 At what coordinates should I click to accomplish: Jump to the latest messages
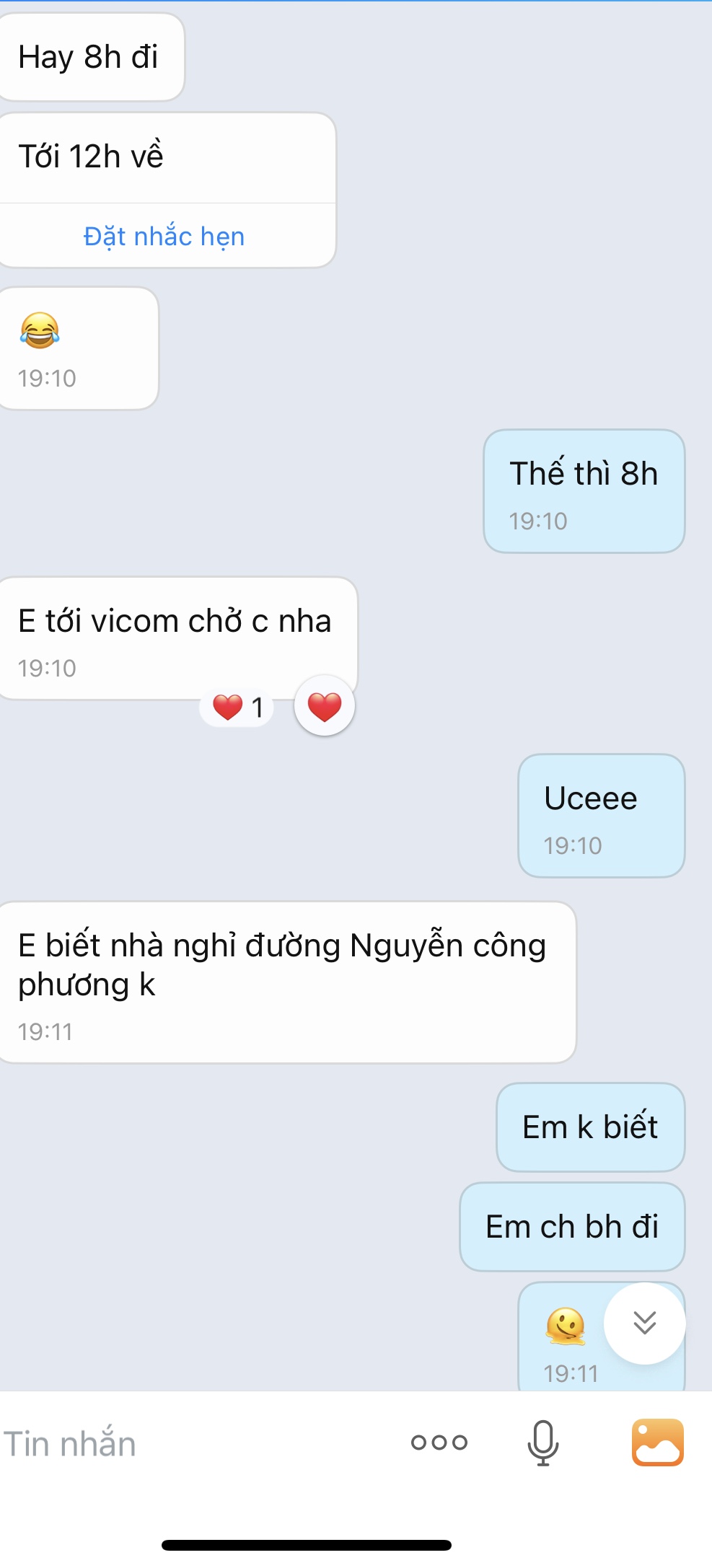tap(644, 1323)
